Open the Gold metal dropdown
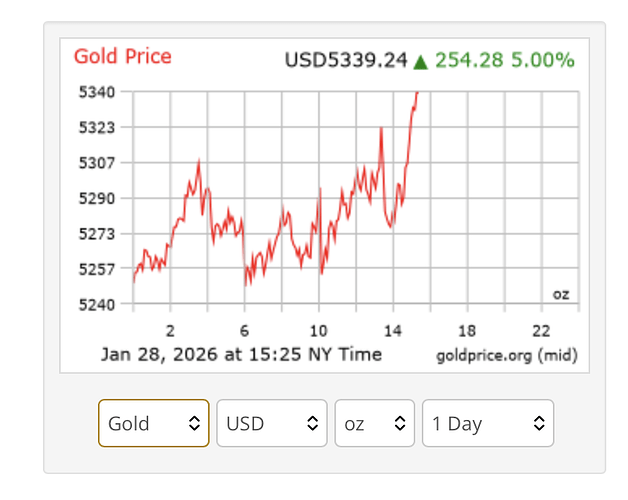Screen dimensions: 628x500 (153, 423)
